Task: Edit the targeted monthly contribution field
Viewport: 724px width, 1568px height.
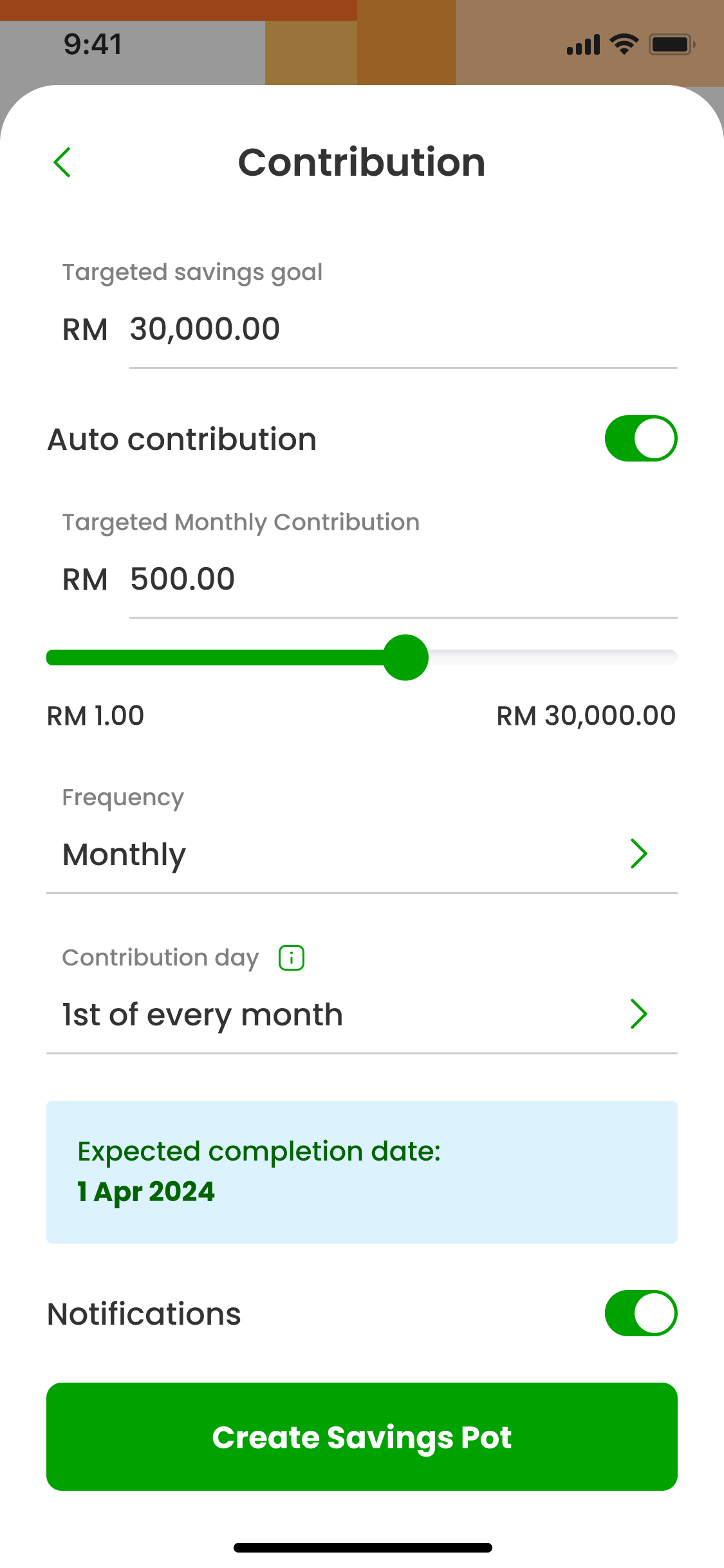Action: point(403,579)
